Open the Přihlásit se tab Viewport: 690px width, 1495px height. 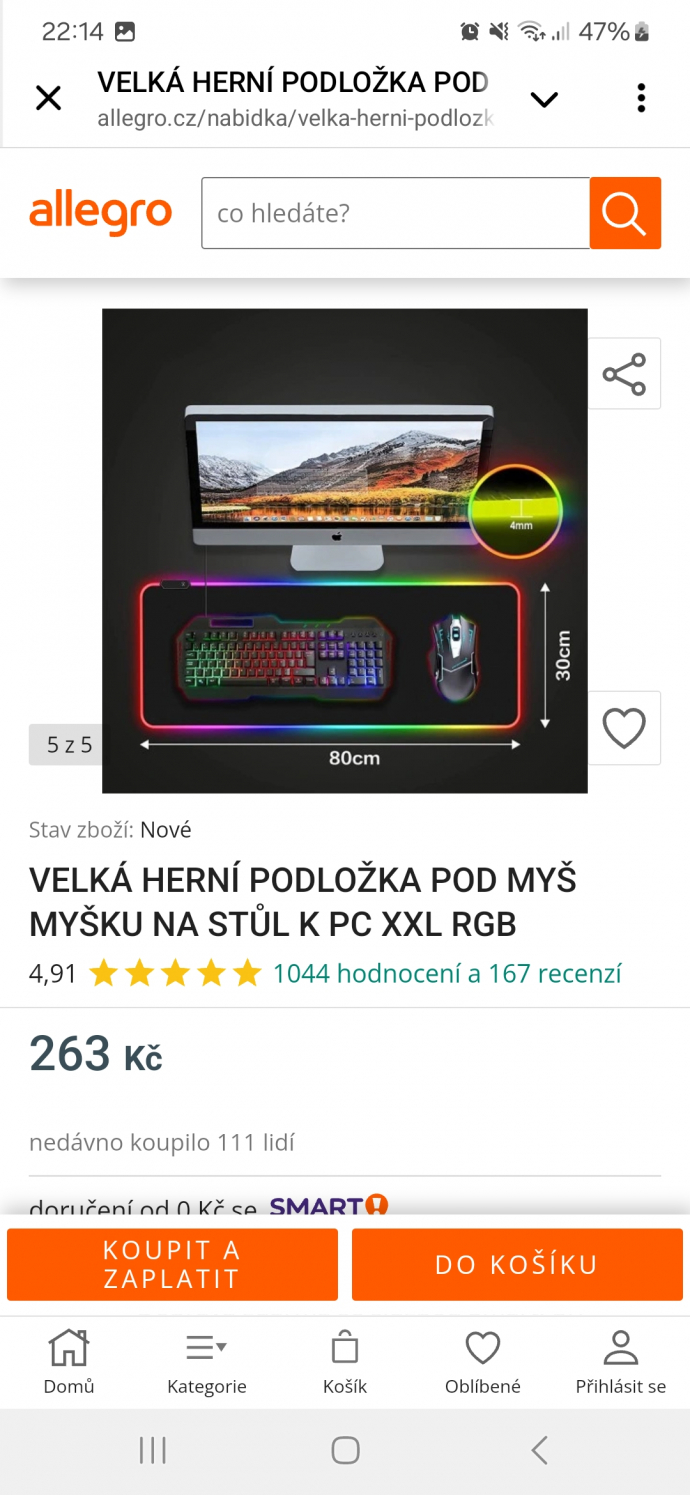pyautogui.click(x=620, y=1362)
